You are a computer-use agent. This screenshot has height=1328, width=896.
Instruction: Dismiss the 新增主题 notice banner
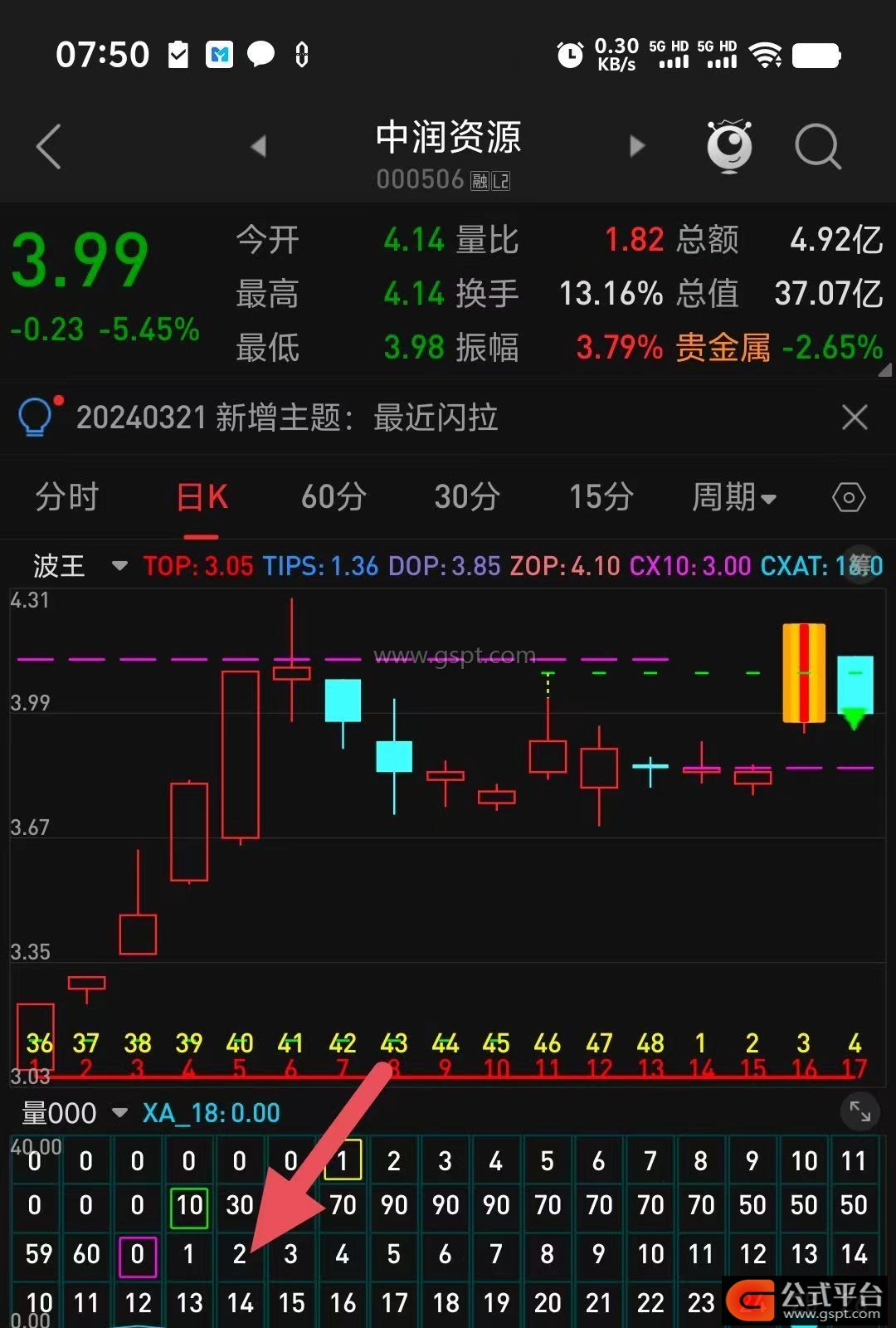854,417
